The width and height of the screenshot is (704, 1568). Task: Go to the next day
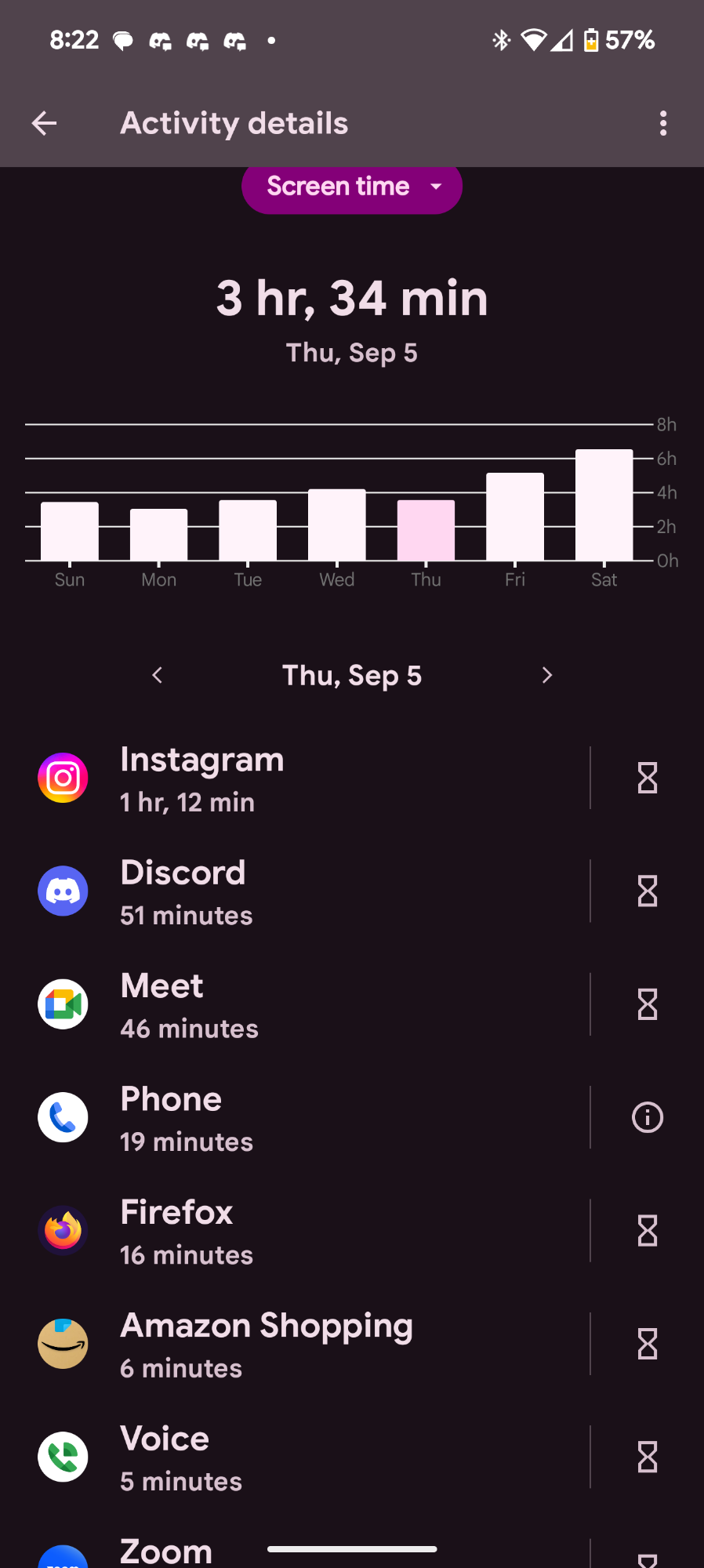[546, 675]
